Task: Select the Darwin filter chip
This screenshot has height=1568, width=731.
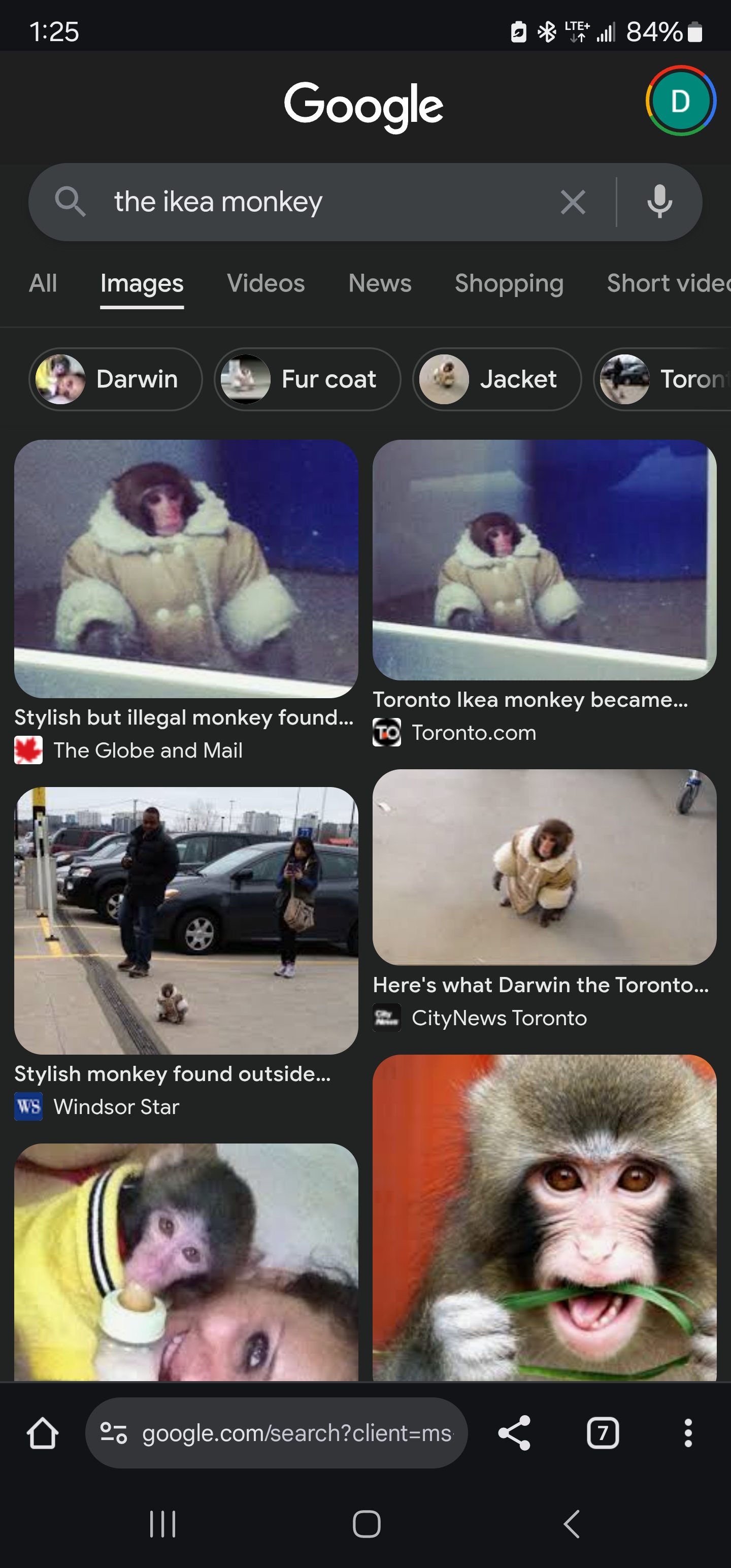Action: (x=116, y=379)
